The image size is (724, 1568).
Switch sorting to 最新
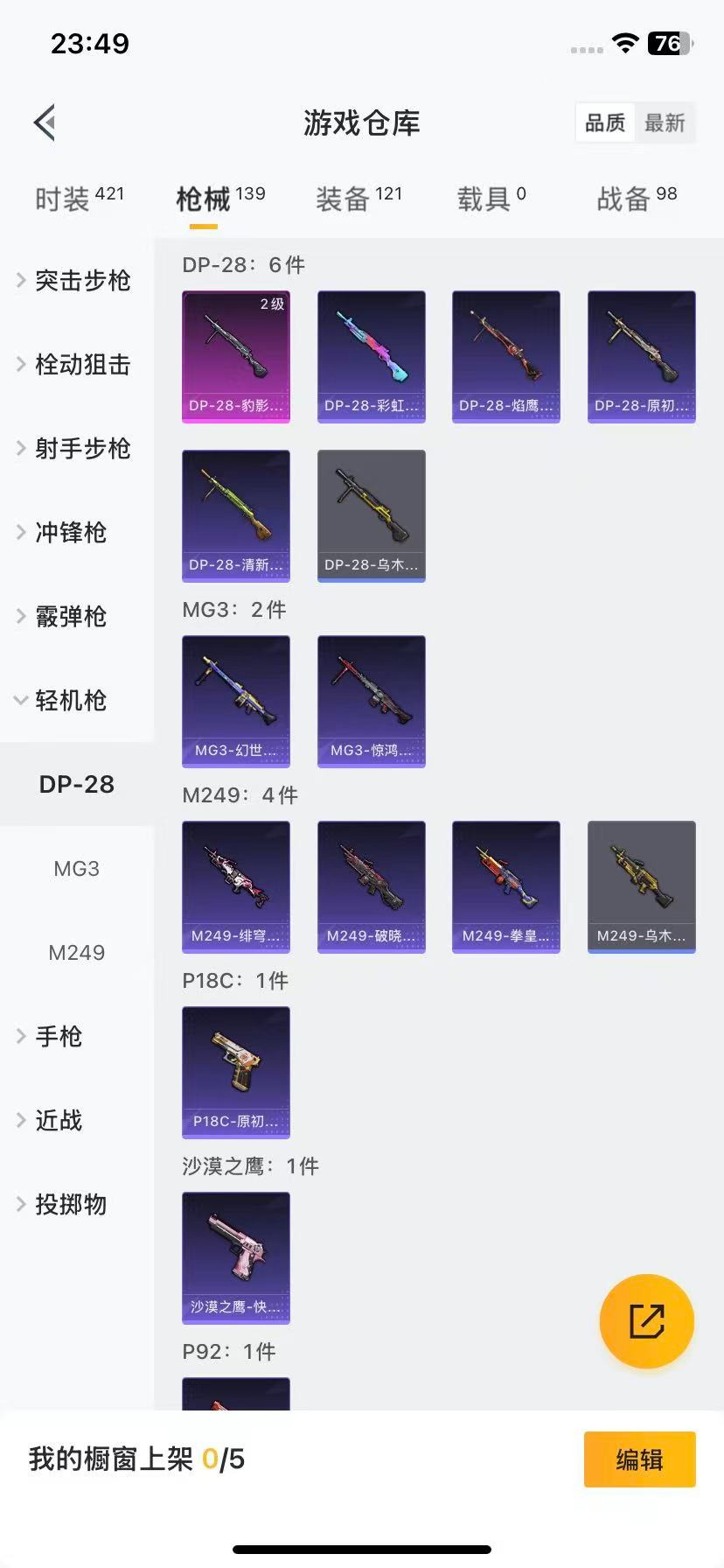coord(665,123)
